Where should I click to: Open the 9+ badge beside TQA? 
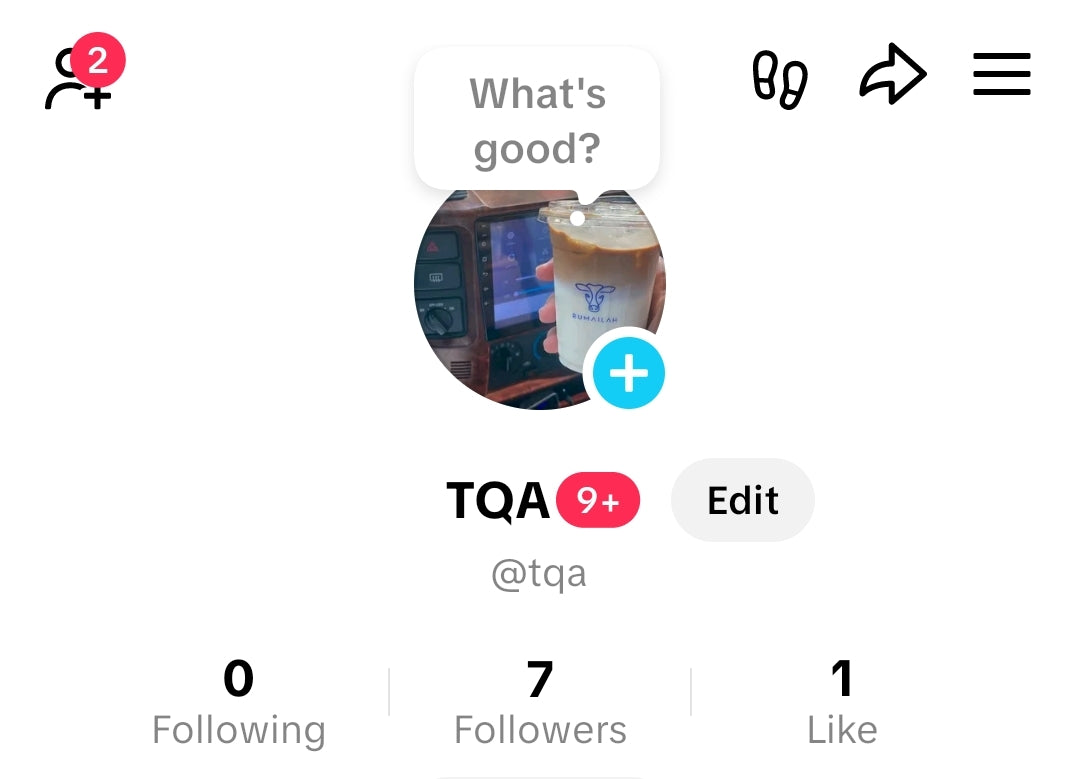point(598,500)
